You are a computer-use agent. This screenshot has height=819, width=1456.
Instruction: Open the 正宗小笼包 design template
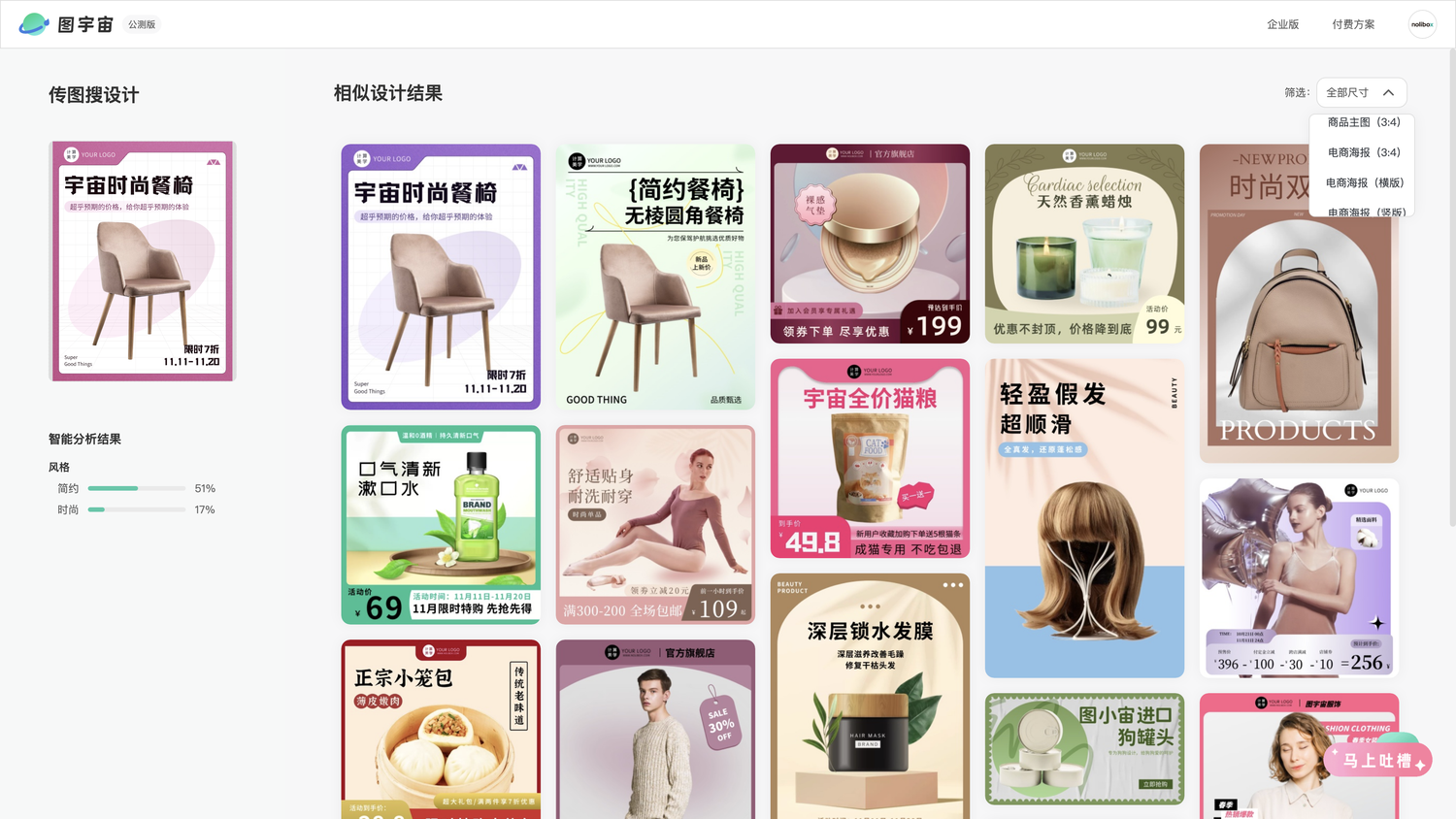[441, 728]
